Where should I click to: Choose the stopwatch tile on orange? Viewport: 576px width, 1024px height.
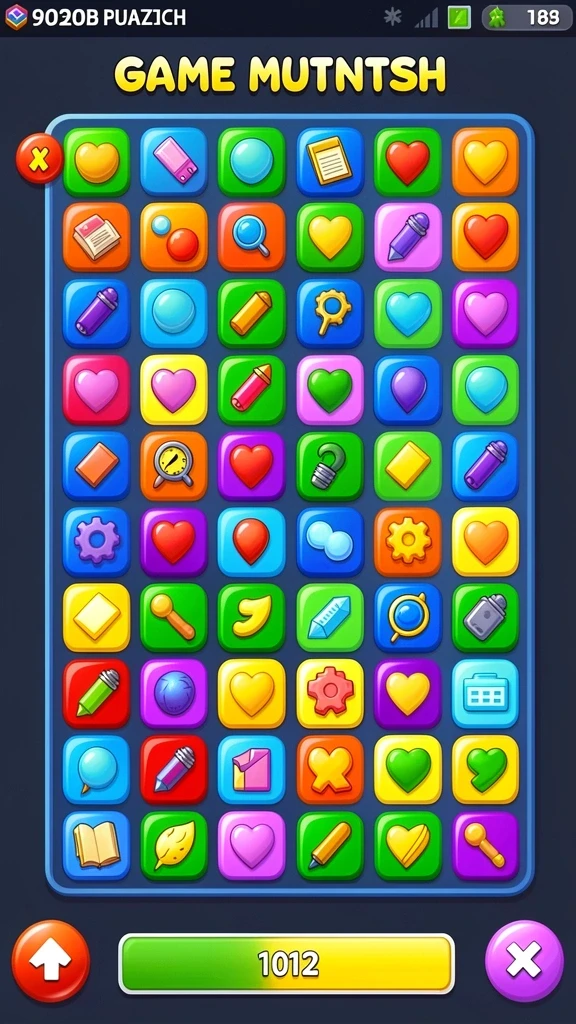[x=174, y=466]
